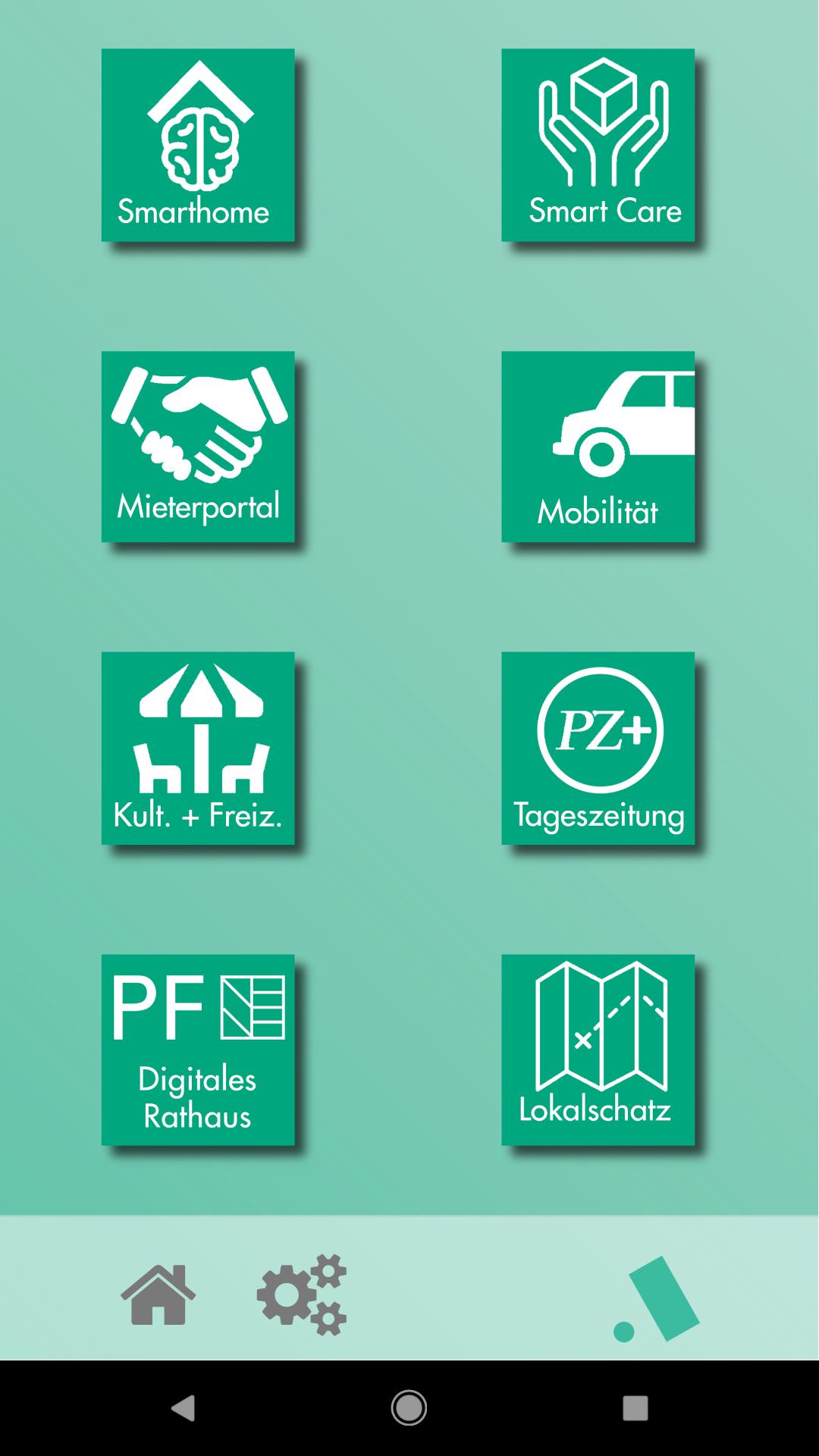Open the Smarthome tile
This screenshot has width=819, height=1456.
198,145
